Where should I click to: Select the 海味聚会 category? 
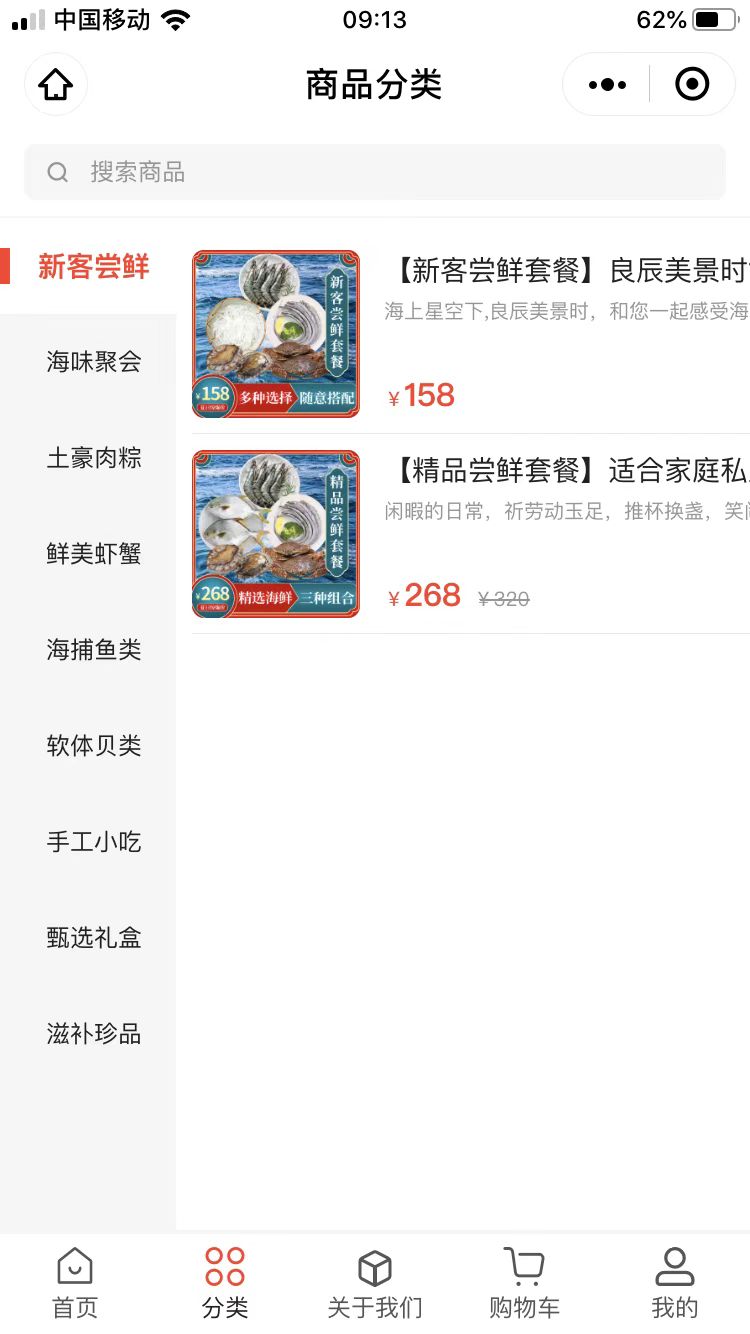(x=93, y=362)
